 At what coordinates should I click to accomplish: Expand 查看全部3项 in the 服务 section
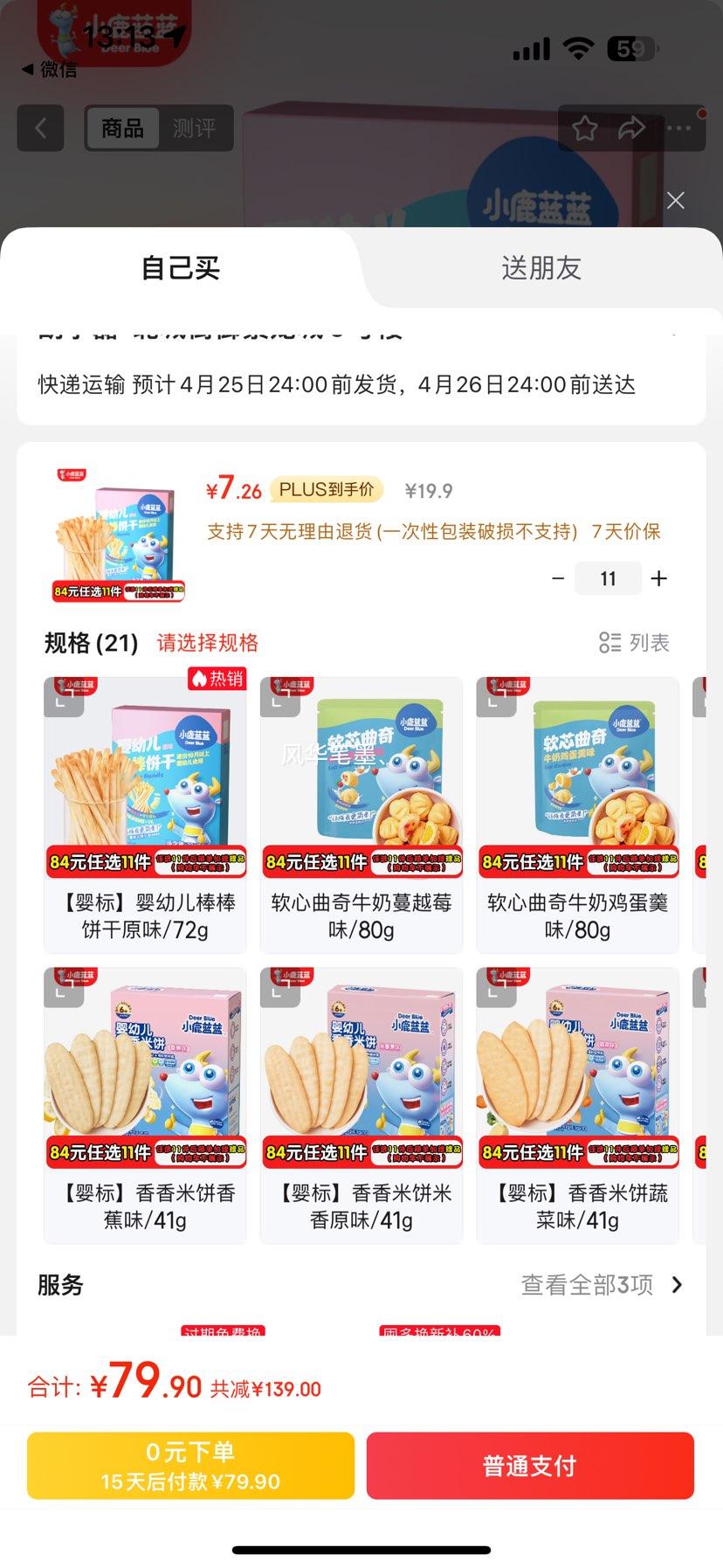pos(588,1284)
